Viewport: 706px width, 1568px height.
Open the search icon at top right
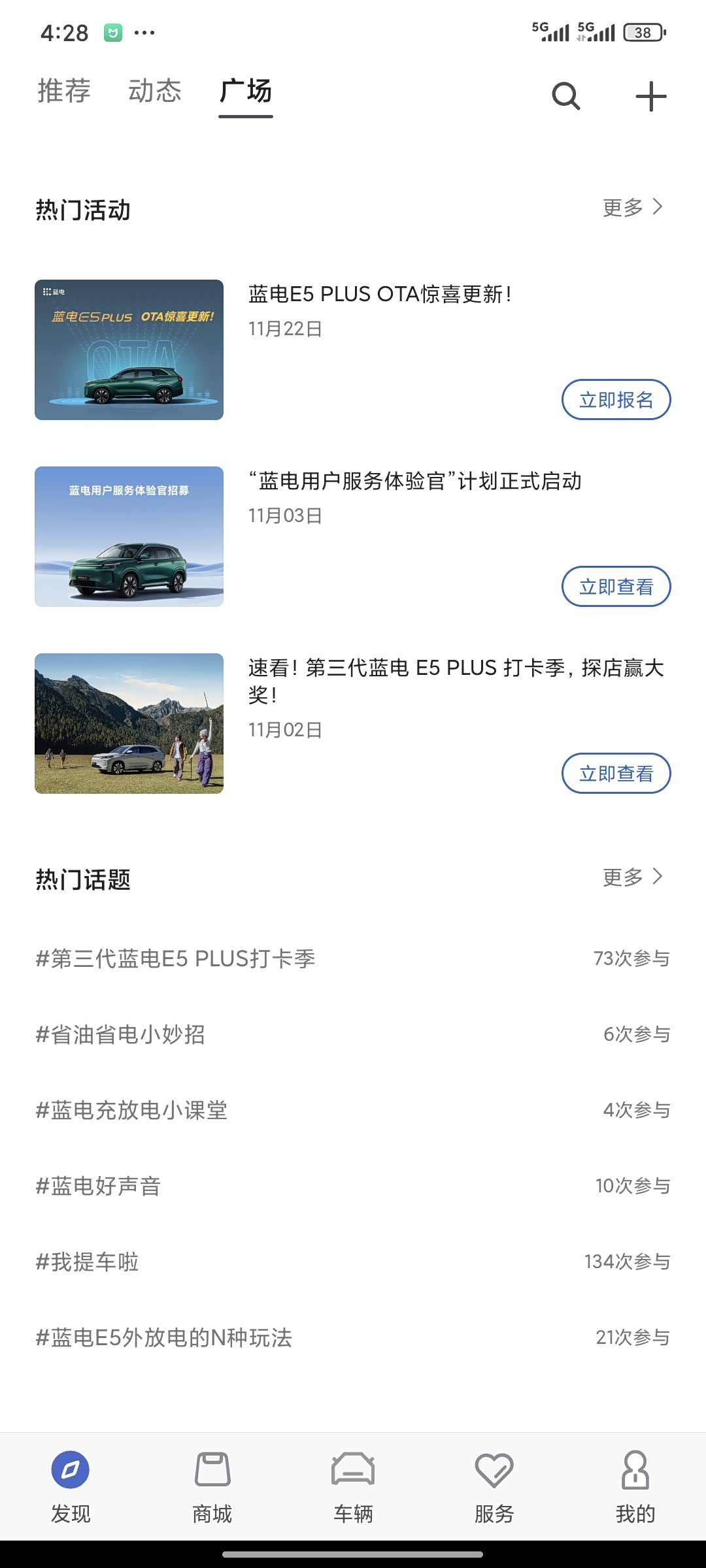coord(566,95)
